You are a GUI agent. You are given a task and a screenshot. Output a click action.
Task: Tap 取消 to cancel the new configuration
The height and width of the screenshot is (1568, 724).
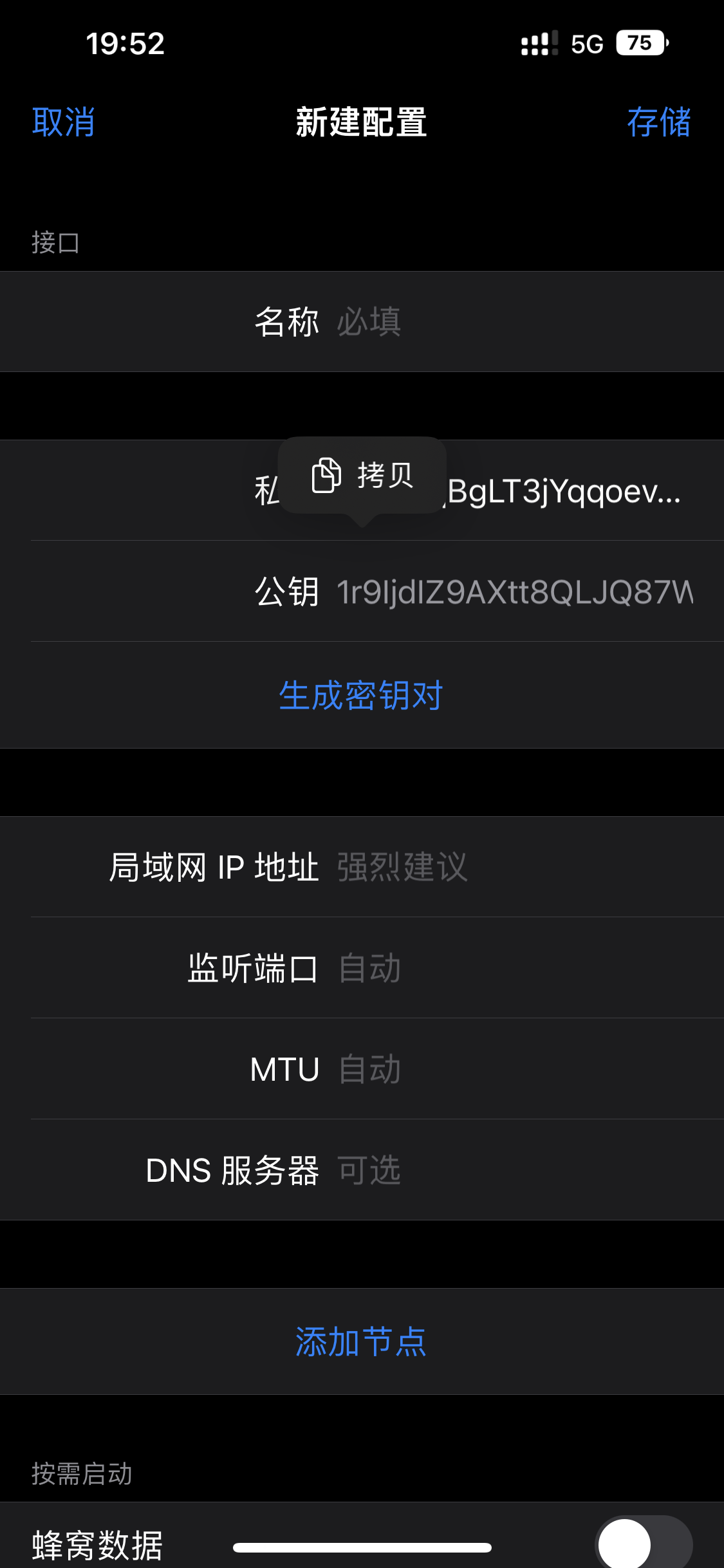[63, 122]
